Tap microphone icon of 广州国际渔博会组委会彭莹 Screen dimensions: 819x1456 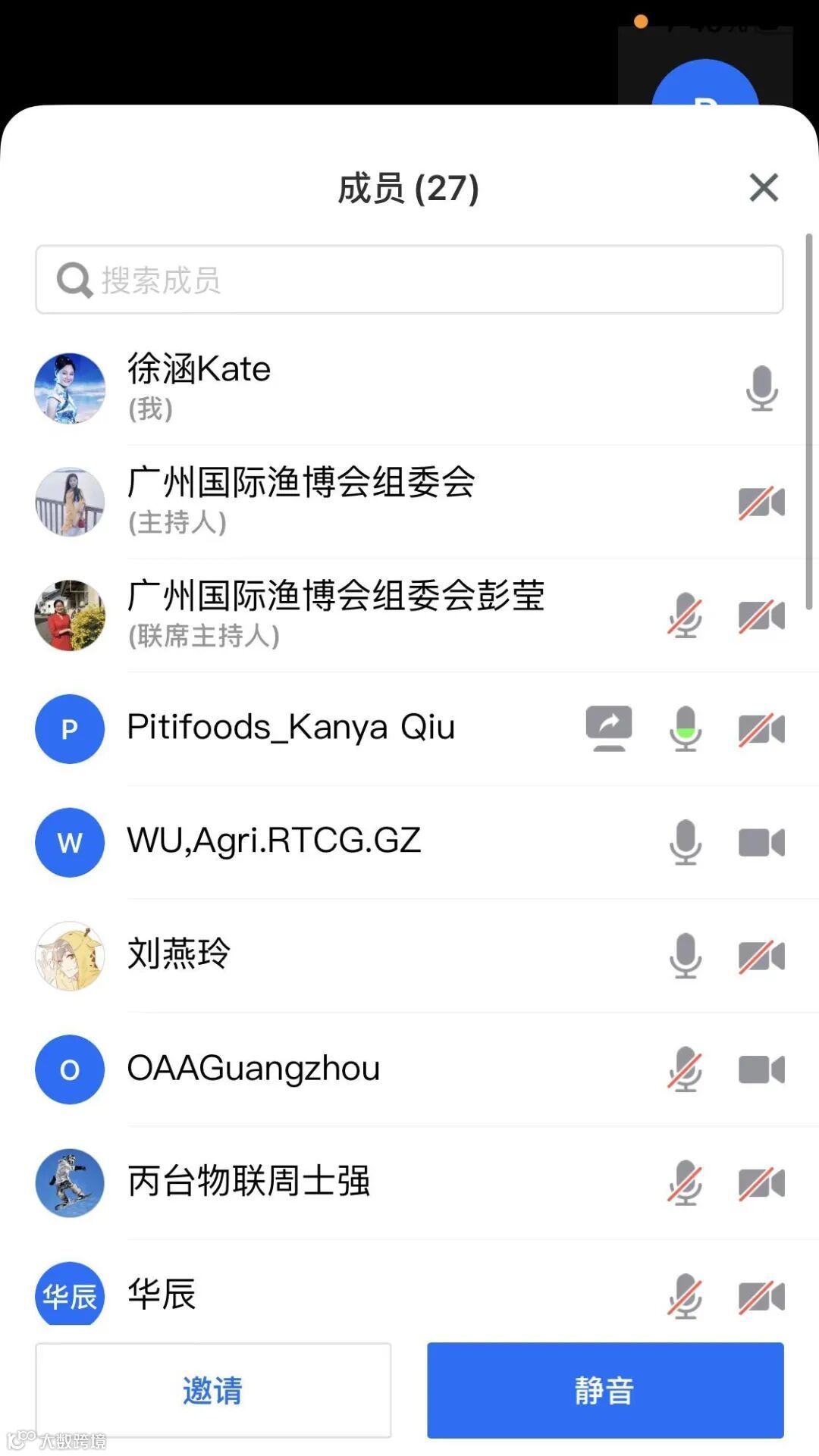click(x=685, y=615)
